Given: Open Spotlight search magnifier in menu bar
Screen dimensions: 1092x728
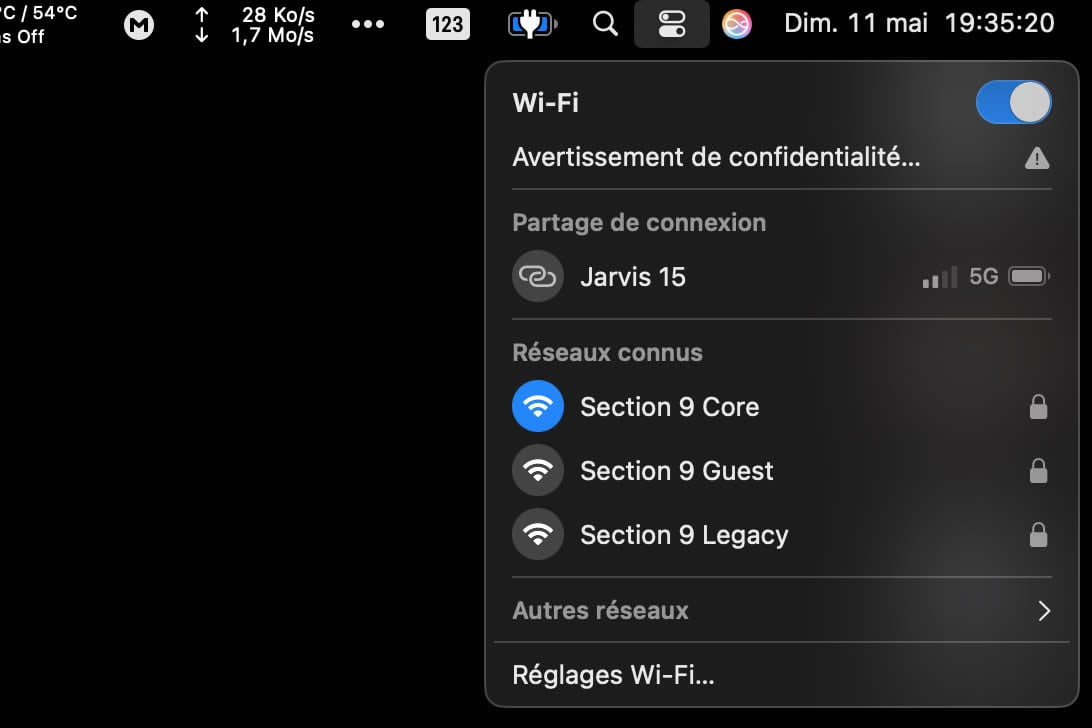Looking at the screenshot, I should point(605,24).
